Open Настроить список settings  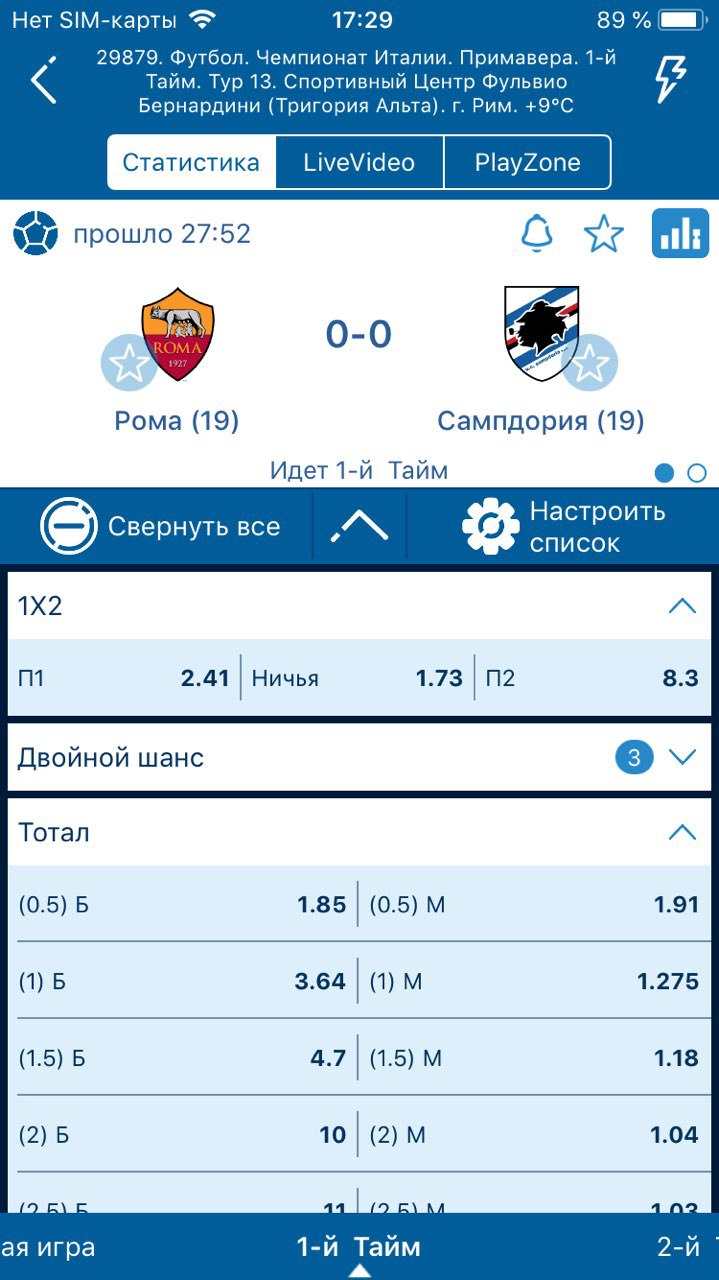[563, 527]
